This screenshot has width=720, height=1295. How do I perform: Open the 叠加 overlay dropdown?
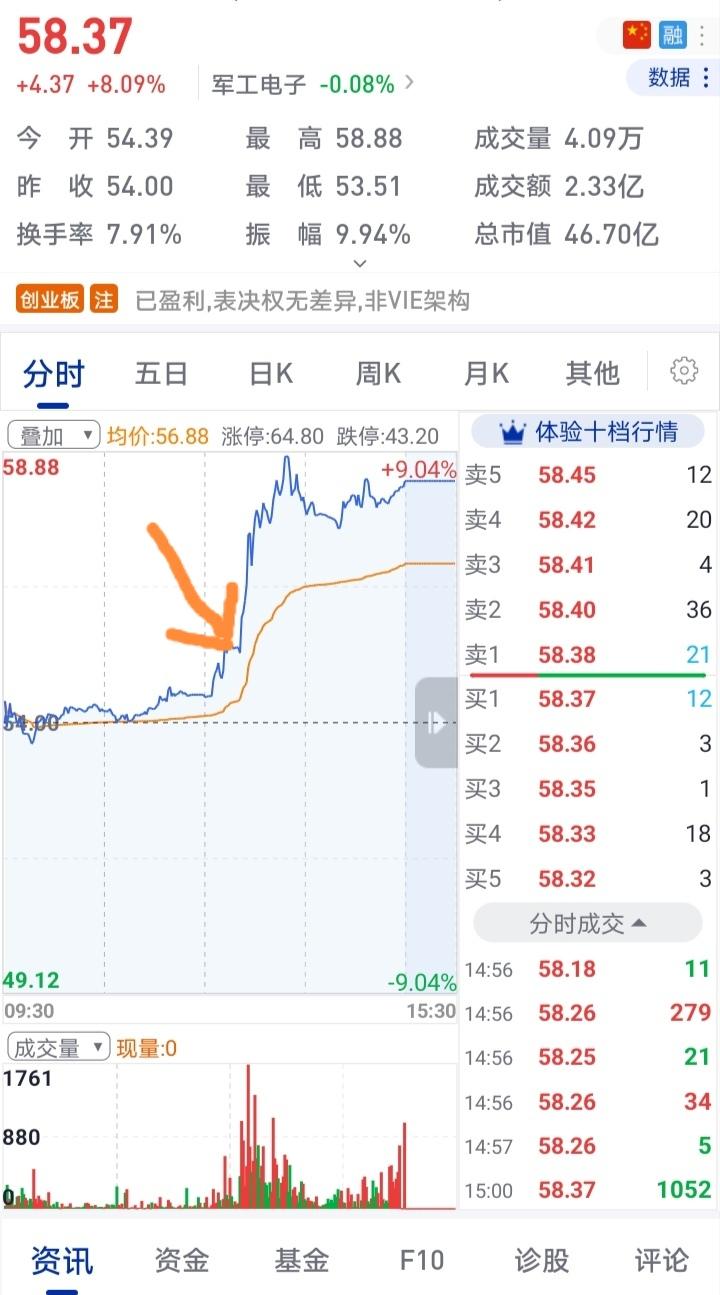[x=52, y=436]
